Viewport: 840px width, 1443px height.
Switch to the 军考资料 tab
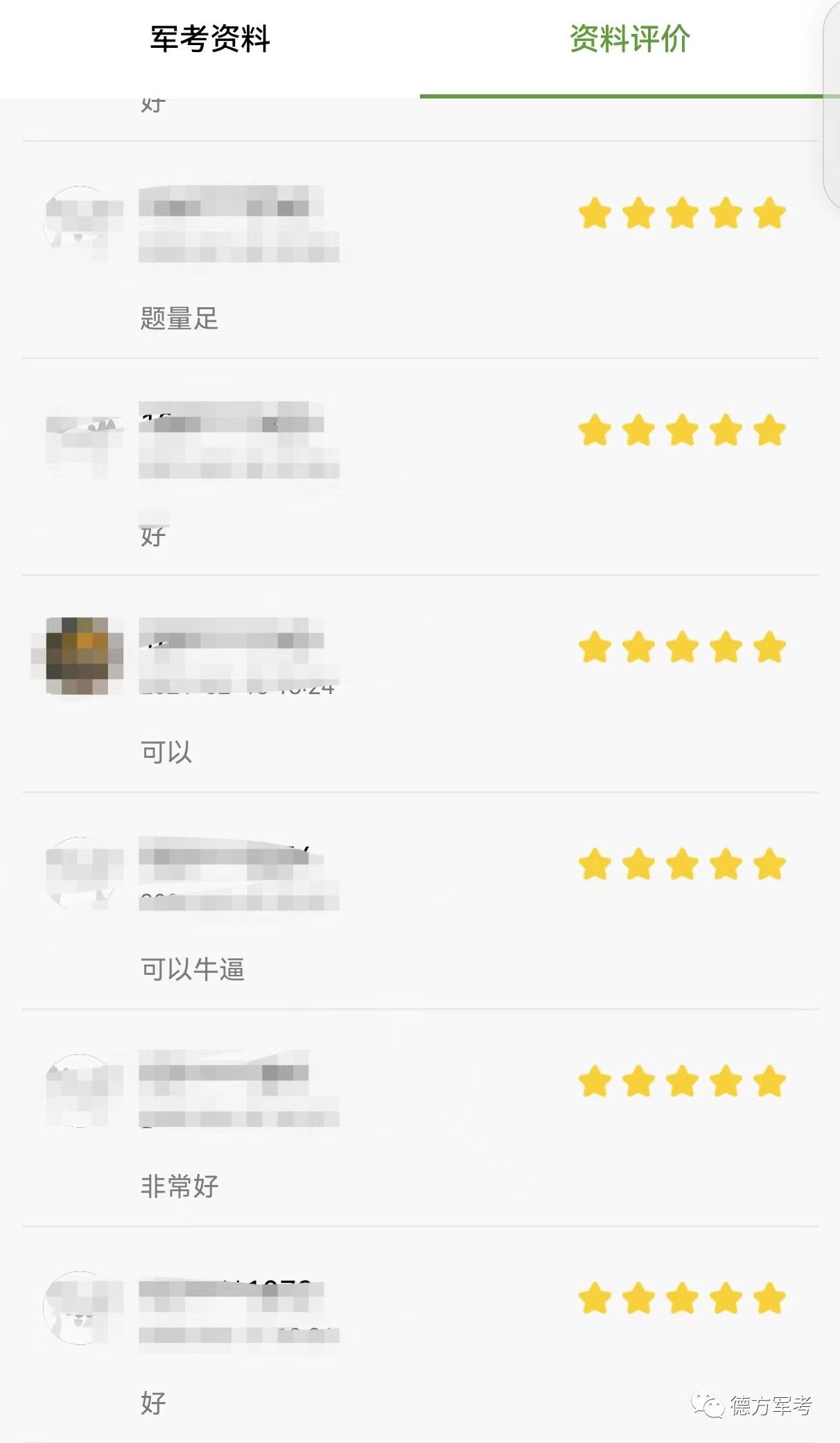[x=210, y=40]
